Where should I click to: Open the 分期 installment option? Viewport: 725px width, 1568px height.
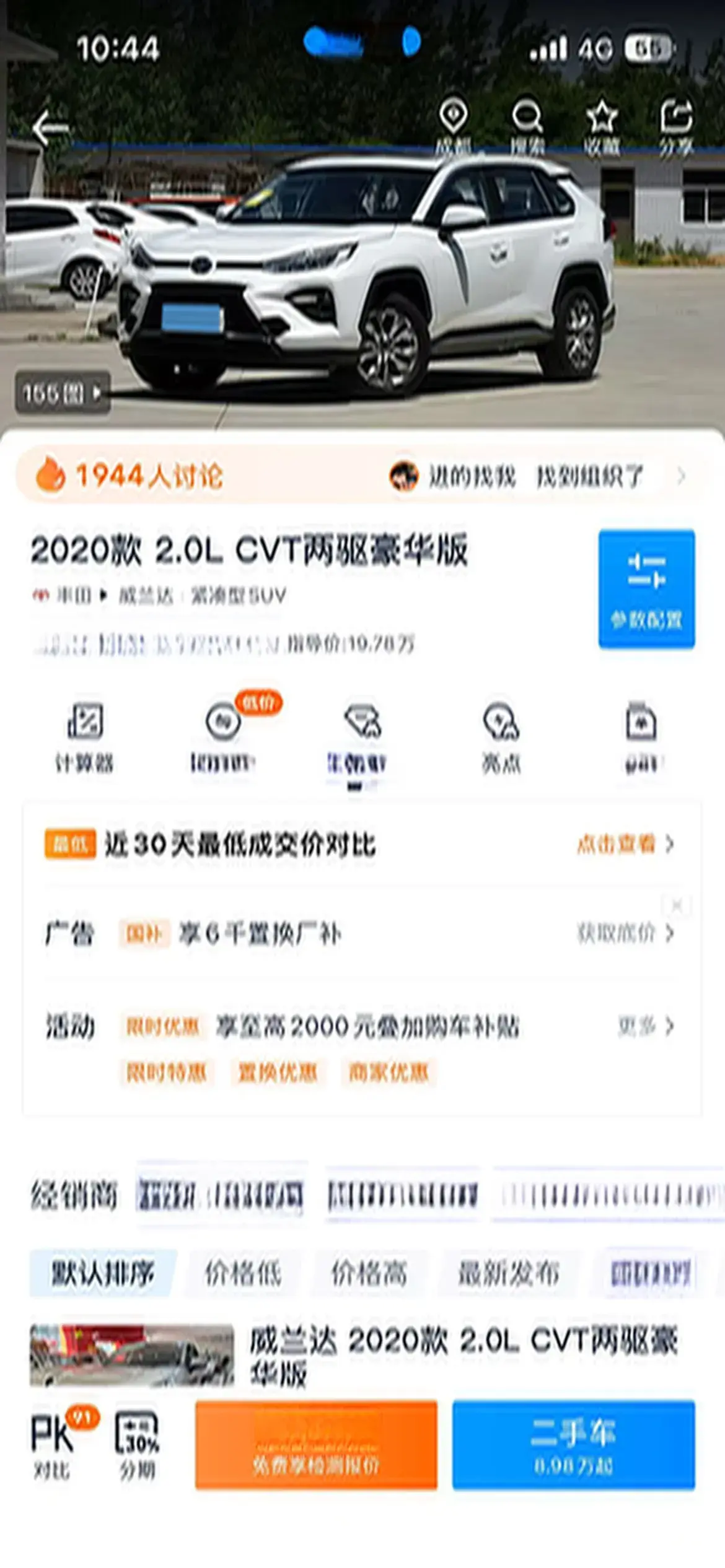(137, 1444)
